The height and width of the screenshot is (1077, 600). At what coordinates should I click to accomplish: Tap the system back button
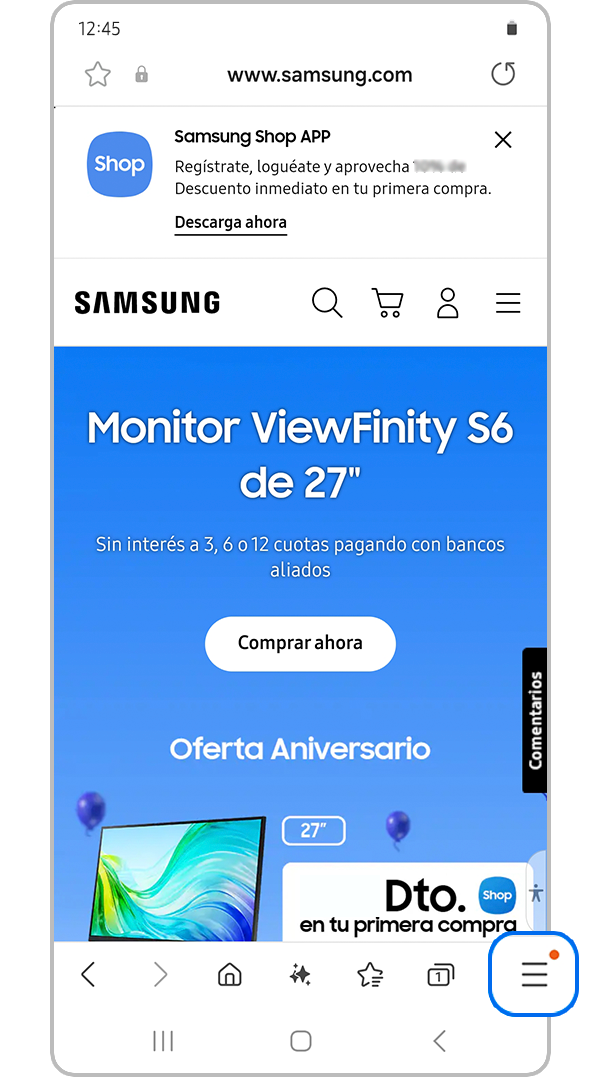coord(439,1041)
